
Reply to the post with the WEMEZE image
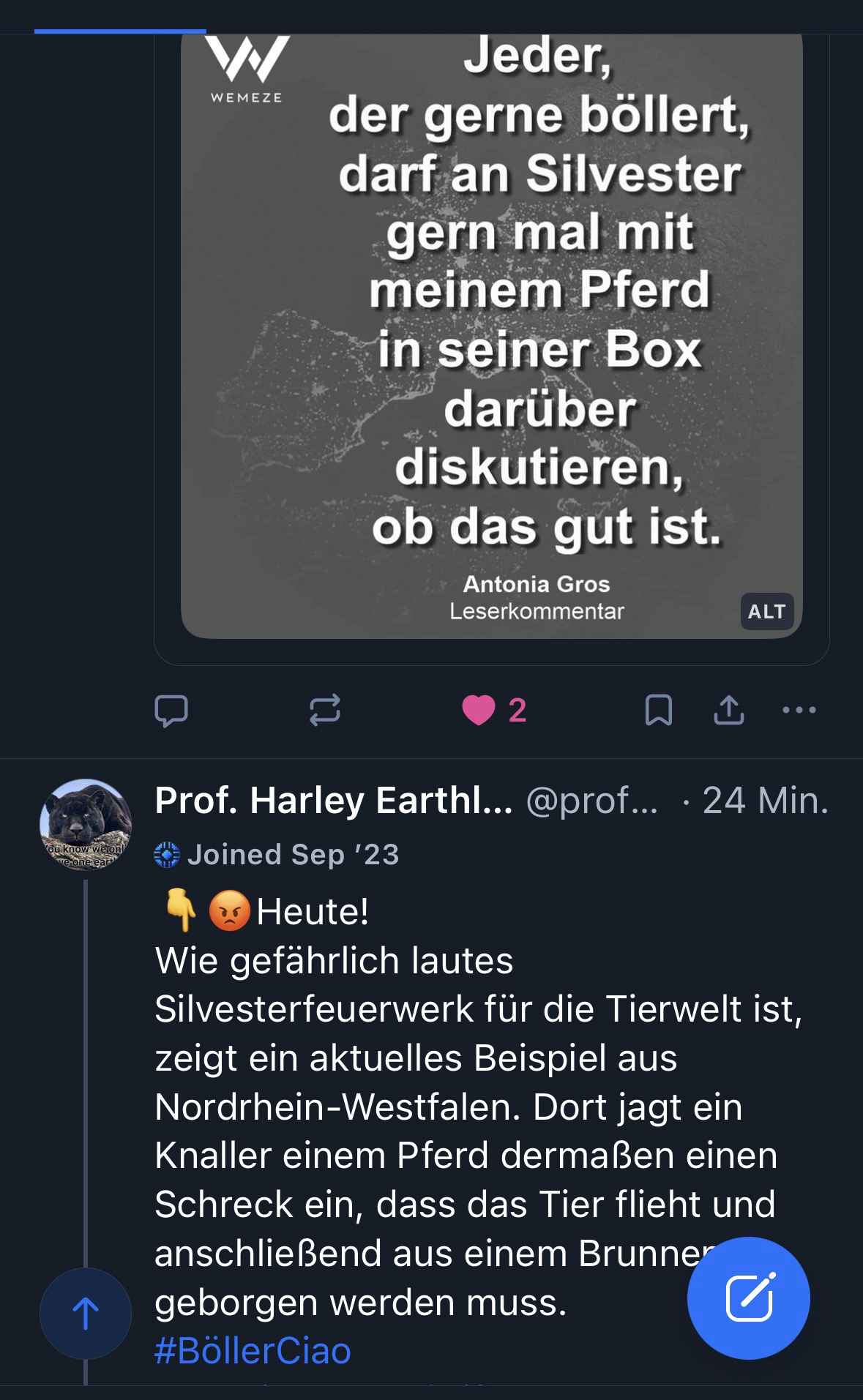tap(171, 710)
